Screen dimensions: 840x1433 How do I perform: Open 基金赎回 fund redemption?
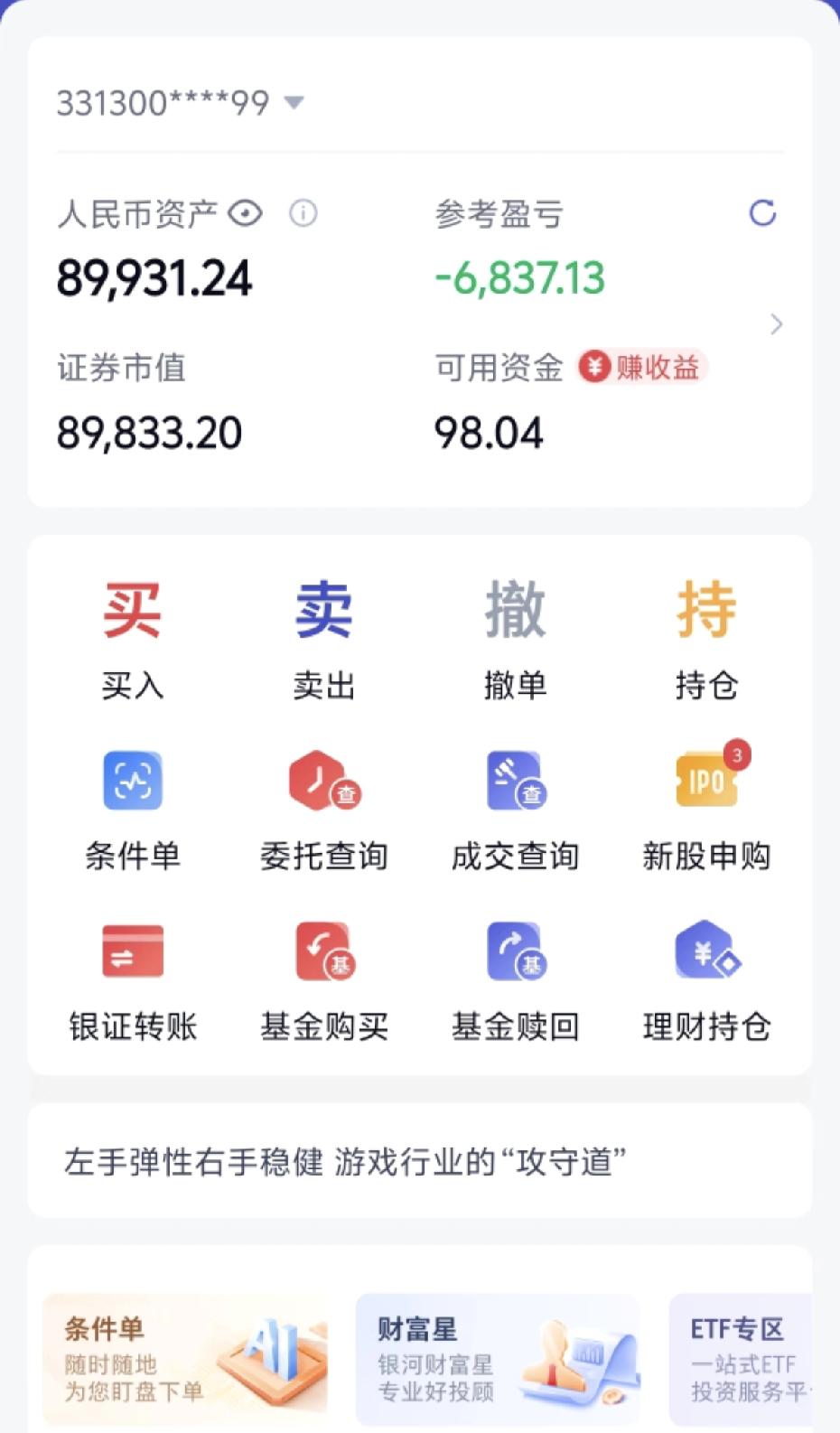(517, 976)
